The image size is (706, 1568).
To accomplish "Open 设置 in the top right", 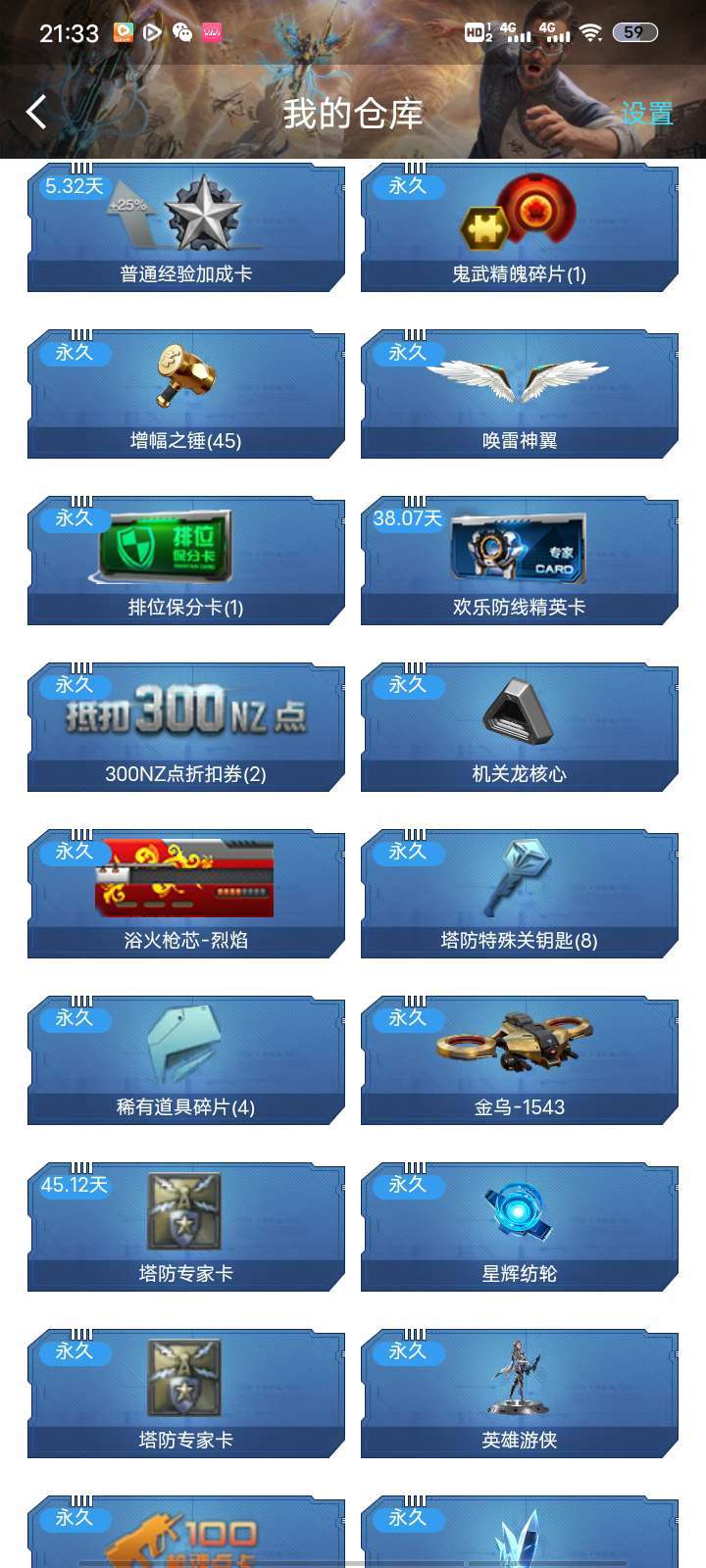I will coord(647,114).
